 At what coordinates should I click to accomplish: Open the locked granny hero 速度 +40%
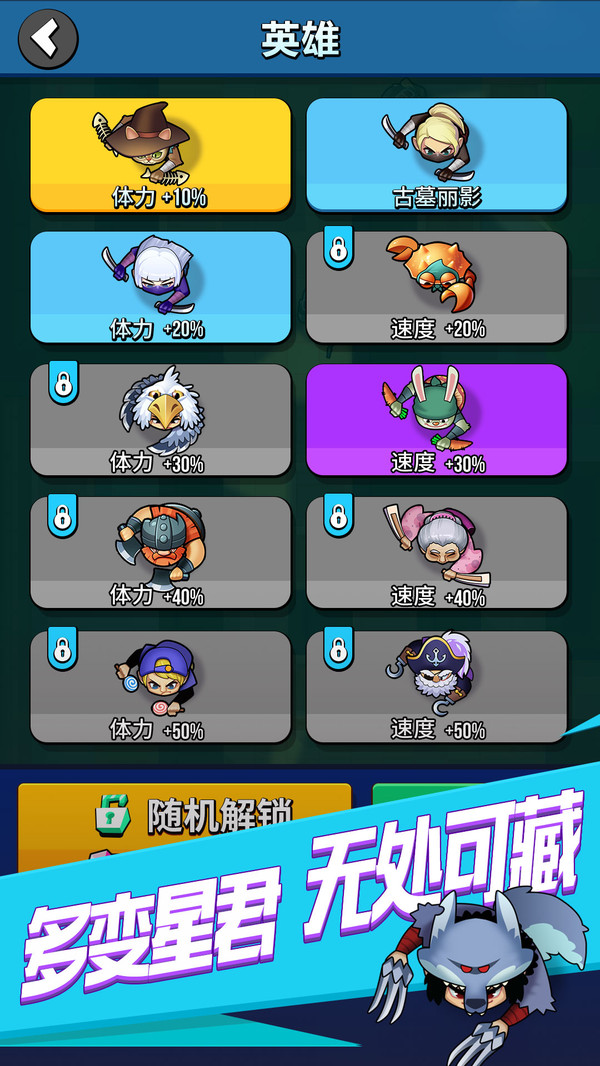[x=436, y=553]
